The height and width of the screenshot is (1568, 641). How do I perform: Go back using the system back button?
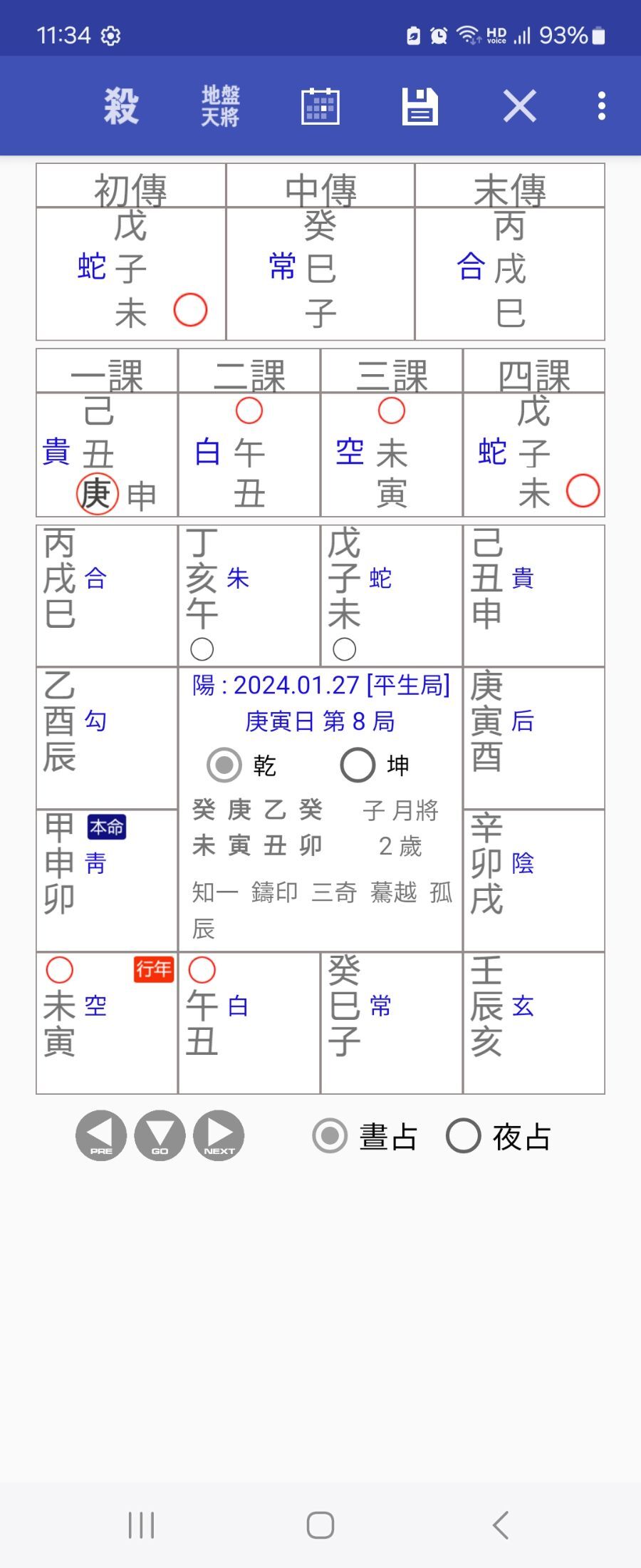[501, 1525]
